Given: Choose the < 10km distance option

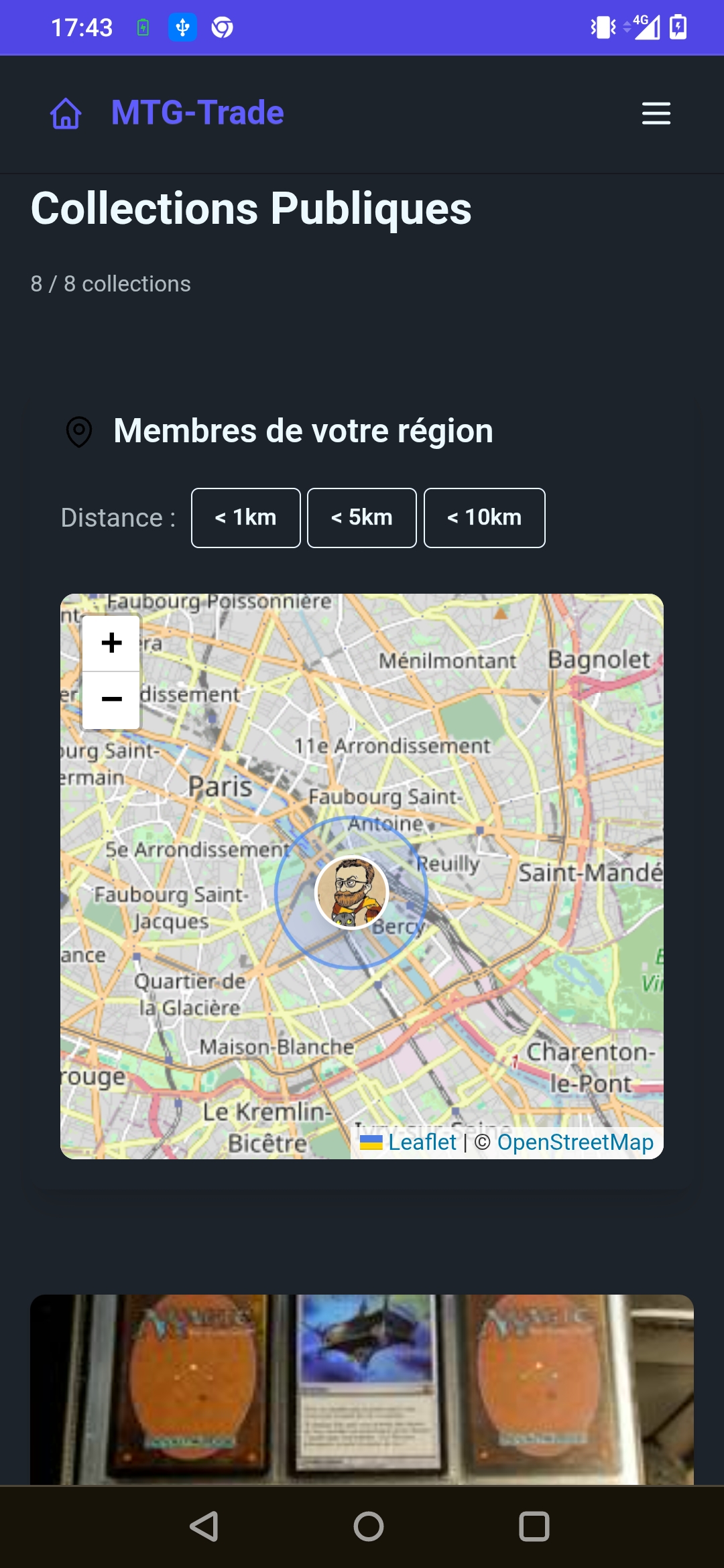Looking at the screenshot, I should point(484,518).
